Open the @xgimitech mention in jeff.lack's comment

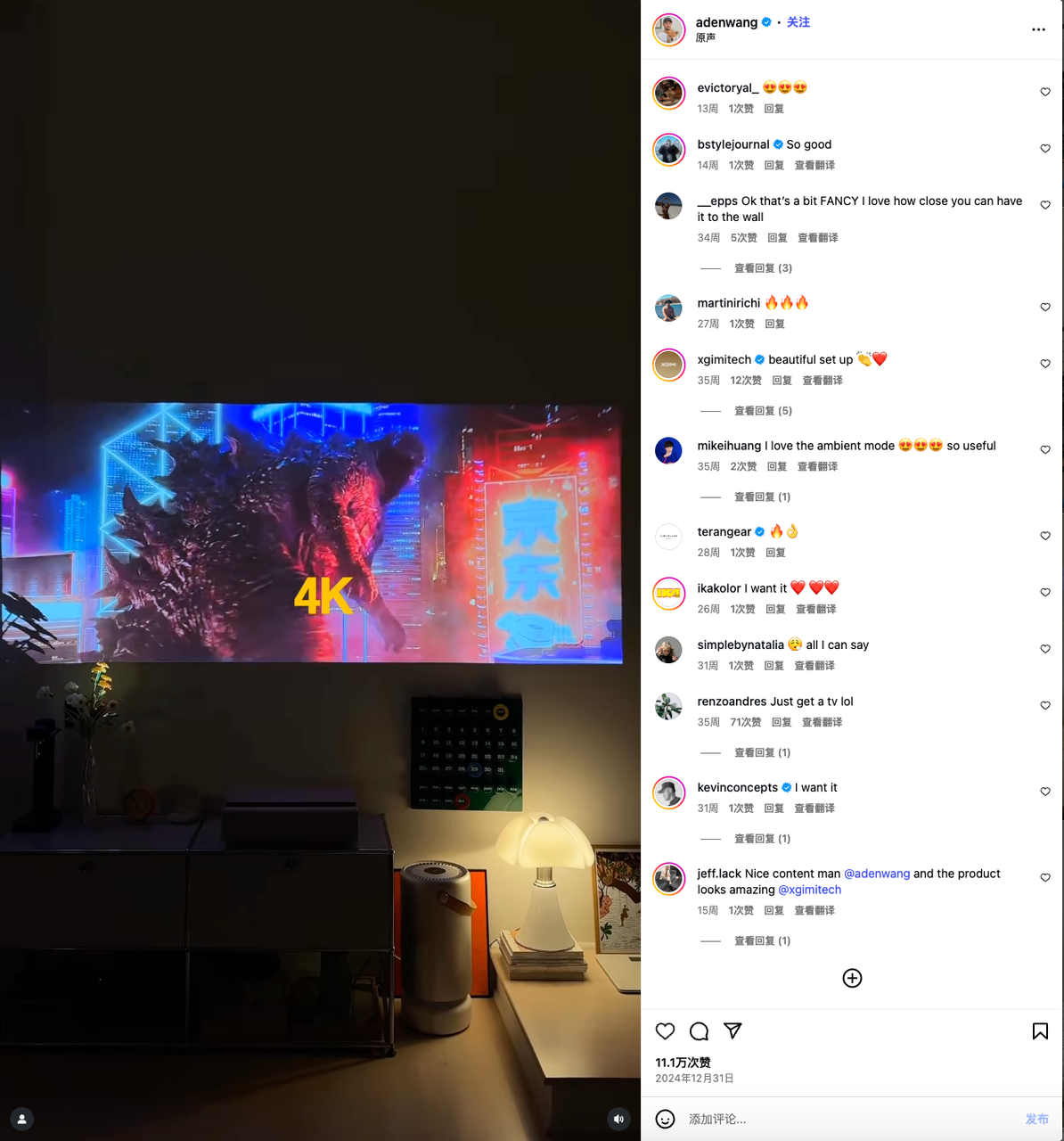pos(809,890)
